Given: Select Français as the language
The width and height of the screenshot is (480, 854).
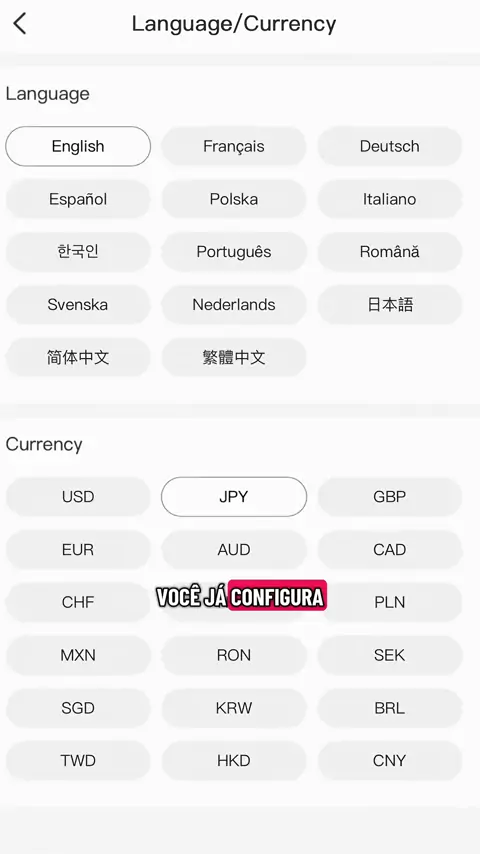Looking at the screenshot, I should coord(234,147).
